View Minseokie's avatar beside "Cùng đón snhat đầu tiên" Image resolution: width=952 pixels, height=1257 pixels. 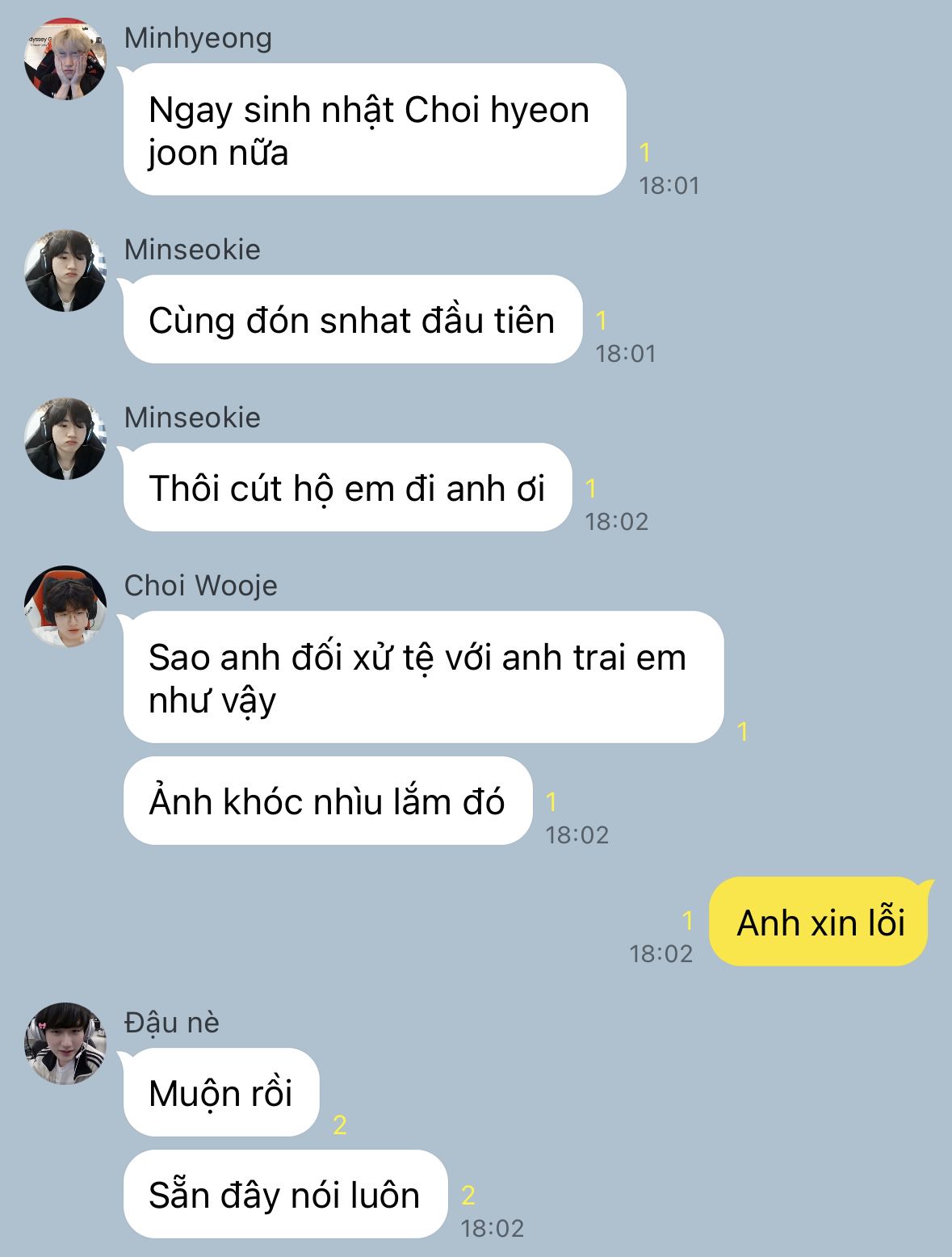coord(65,271)
